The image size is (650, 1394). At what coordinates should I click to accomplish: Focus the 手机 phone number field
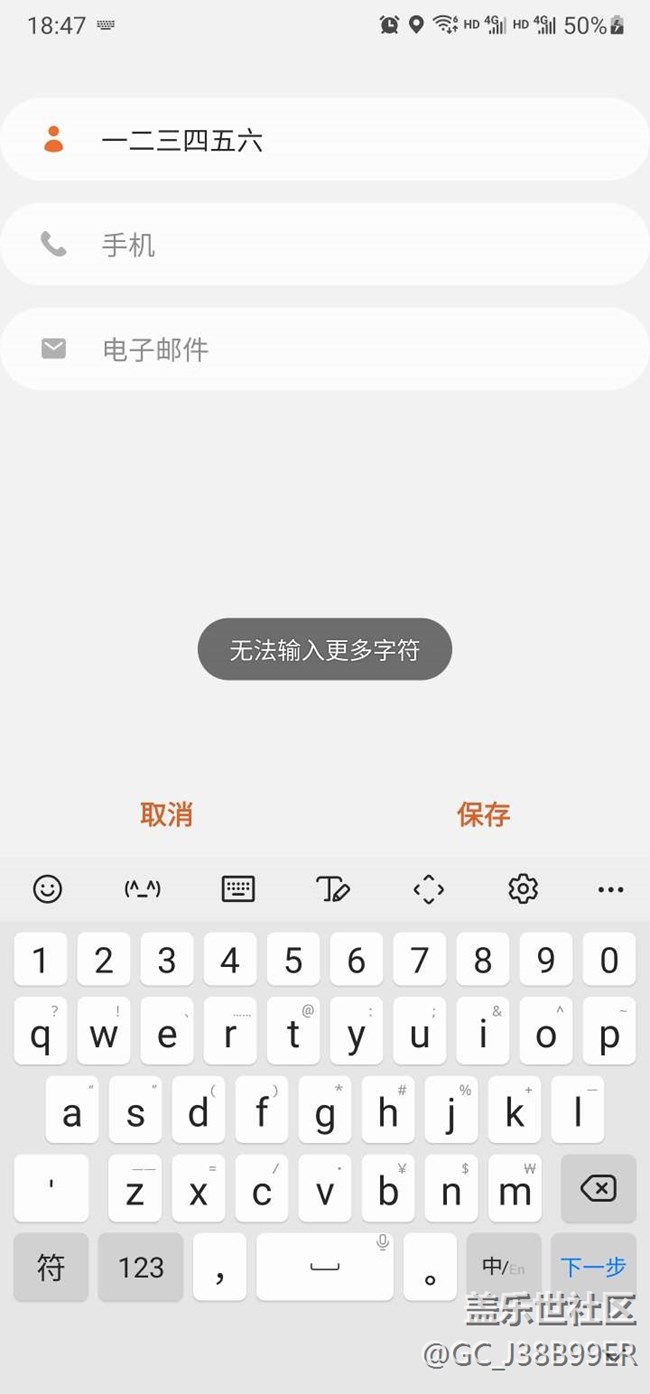(x=325, y=244)
